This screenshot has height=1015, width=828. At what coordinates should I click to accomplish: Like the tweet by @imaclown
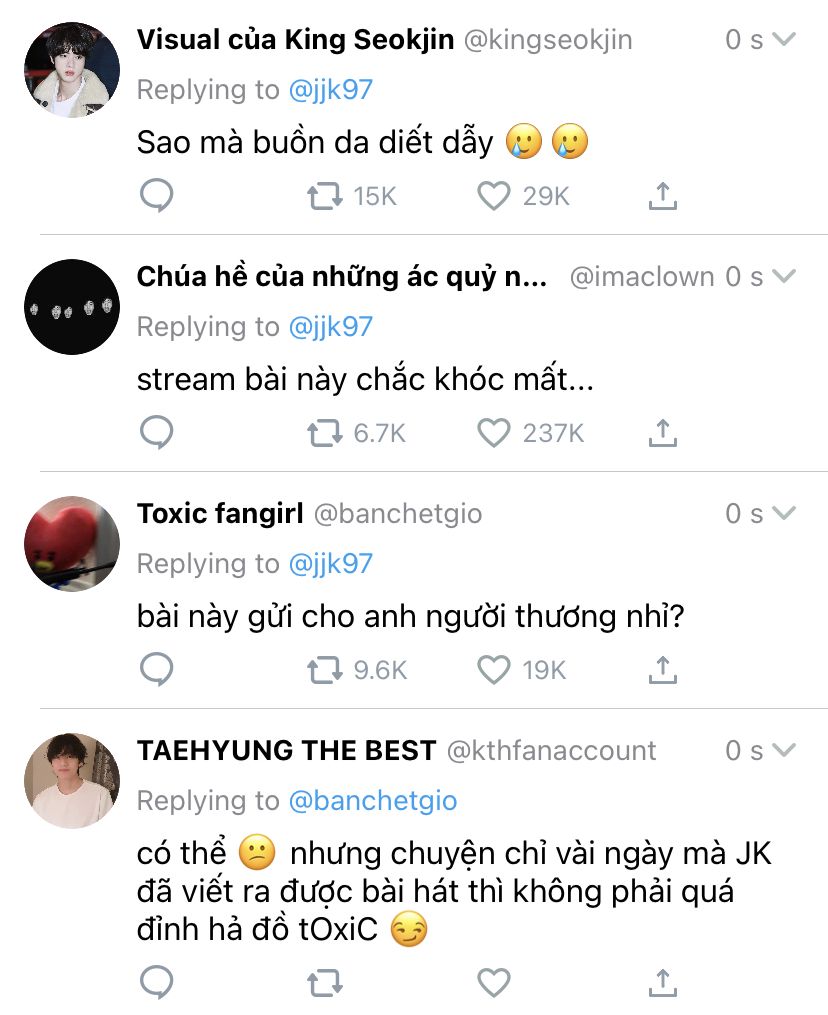tap(493, 433)
